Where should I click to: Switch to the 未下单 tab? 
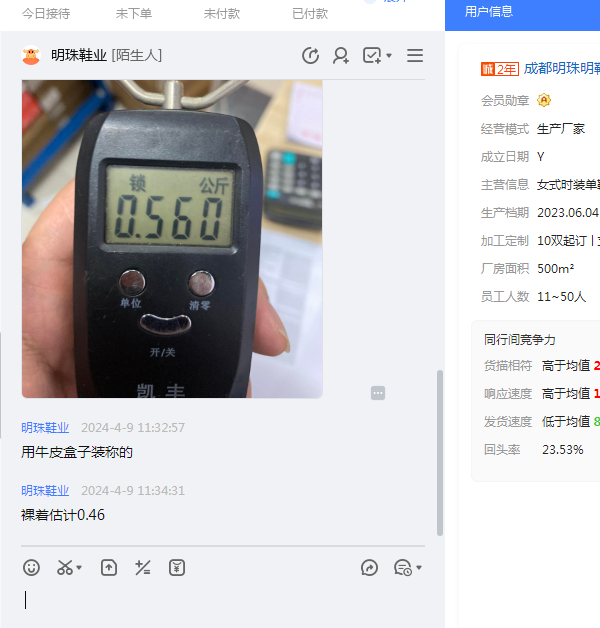pos(134,13)
